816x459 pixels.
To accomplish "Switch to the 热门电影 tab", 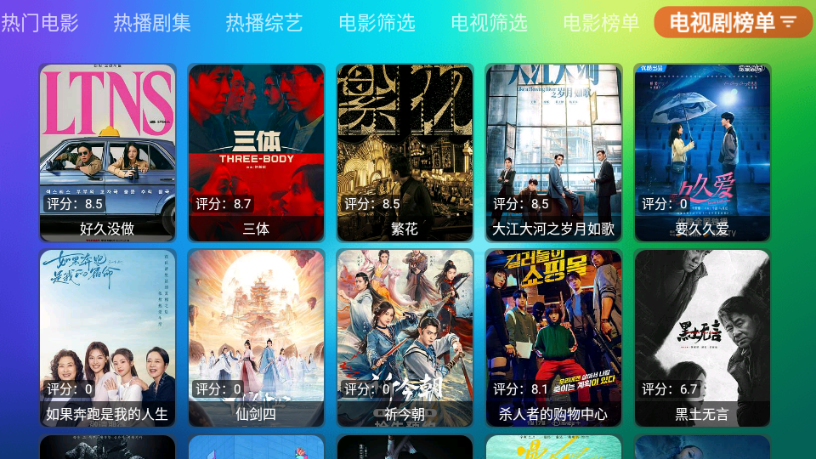I will (x=39, y=23).
